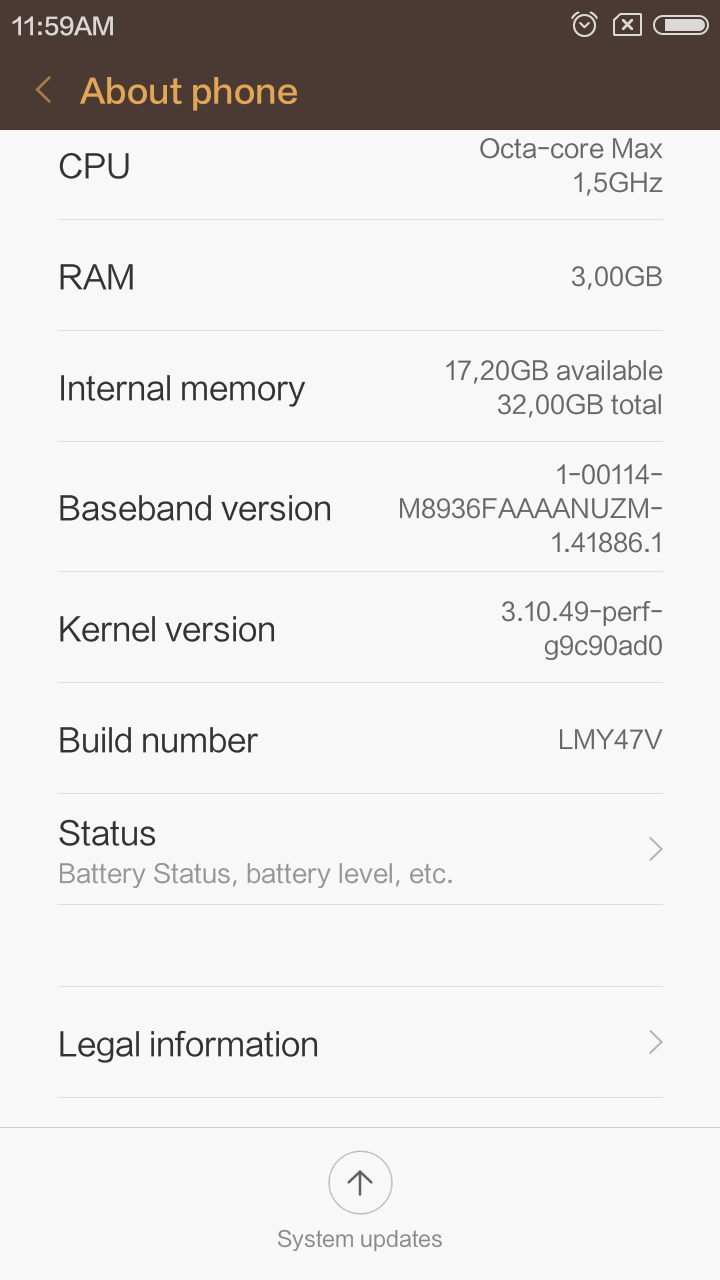This screenshot has height=1280, width=720.
Task: Go back from About phone
Action: (43, 91)
